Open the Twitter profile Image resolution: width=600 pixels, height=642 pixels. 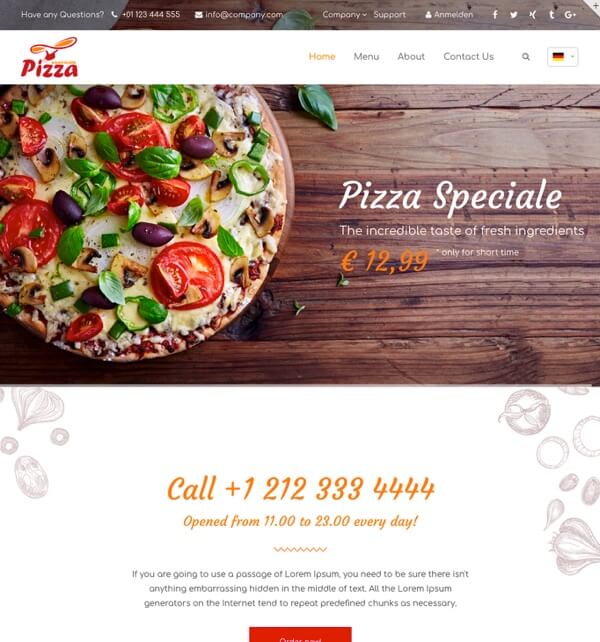click(514, 15)
